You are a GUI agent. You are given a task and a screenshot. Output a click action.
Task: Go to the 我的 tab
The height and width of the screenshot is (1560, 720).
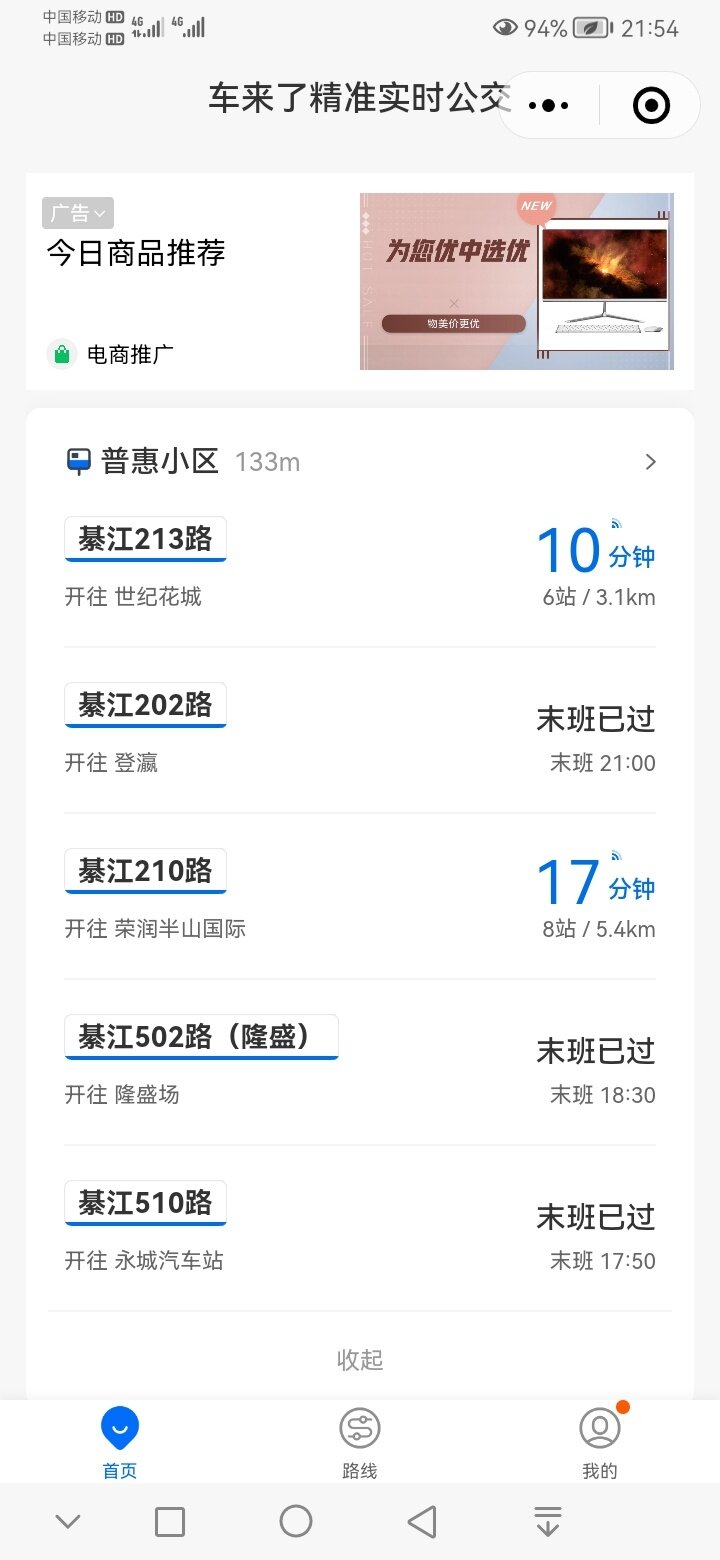pos(600,1442)
